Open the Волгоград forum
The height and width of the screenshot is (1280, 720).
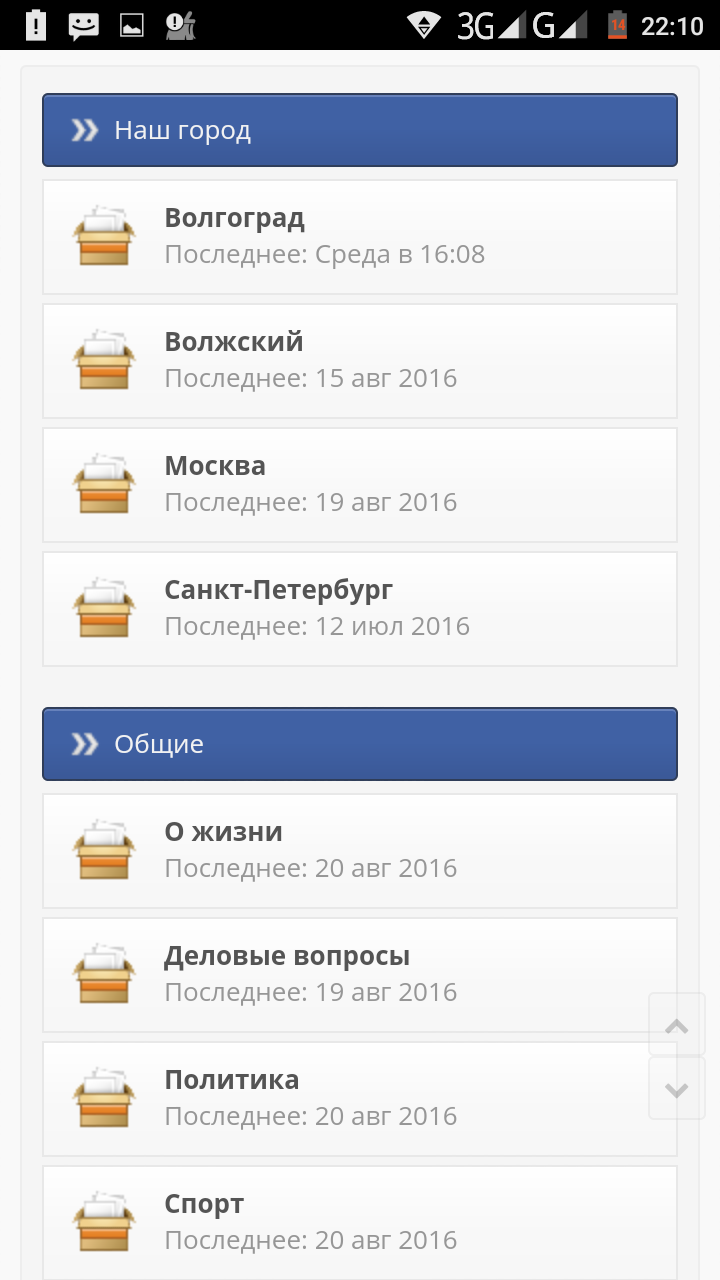pyautogui.click(x=235, y=218)
